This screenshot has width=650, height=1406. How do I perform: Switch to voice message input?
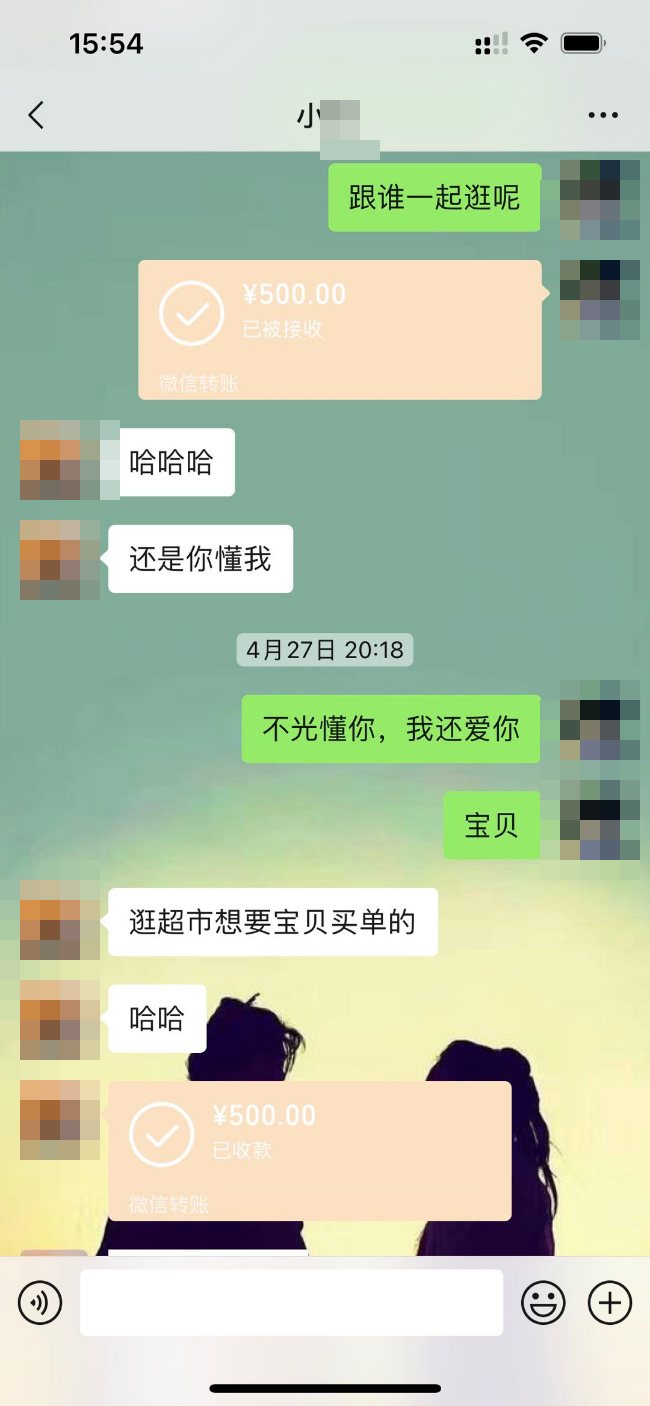pyautogui.click(x=40, y=1303)
